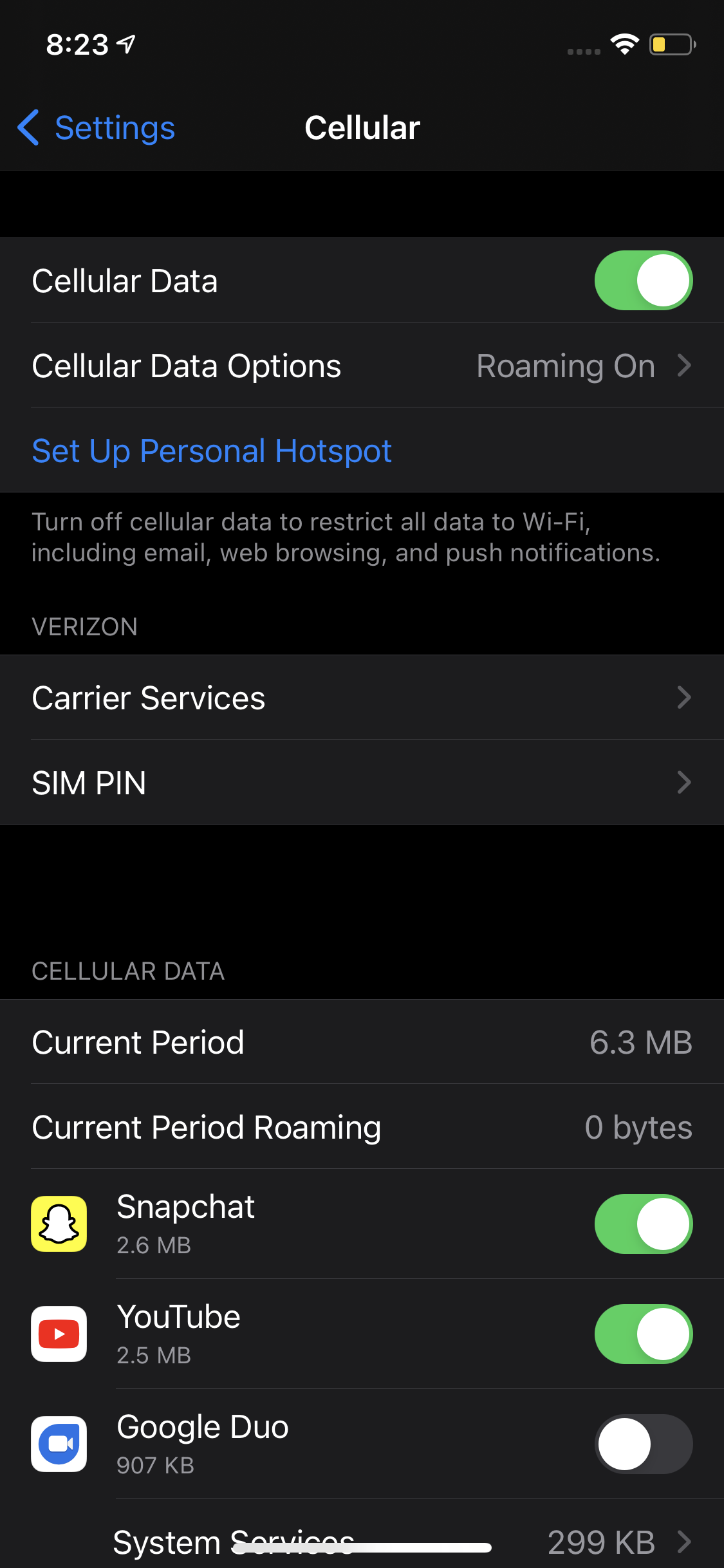Open Carrier Services
This screenshot has height=1568, width=724.
tap(362, 698)
